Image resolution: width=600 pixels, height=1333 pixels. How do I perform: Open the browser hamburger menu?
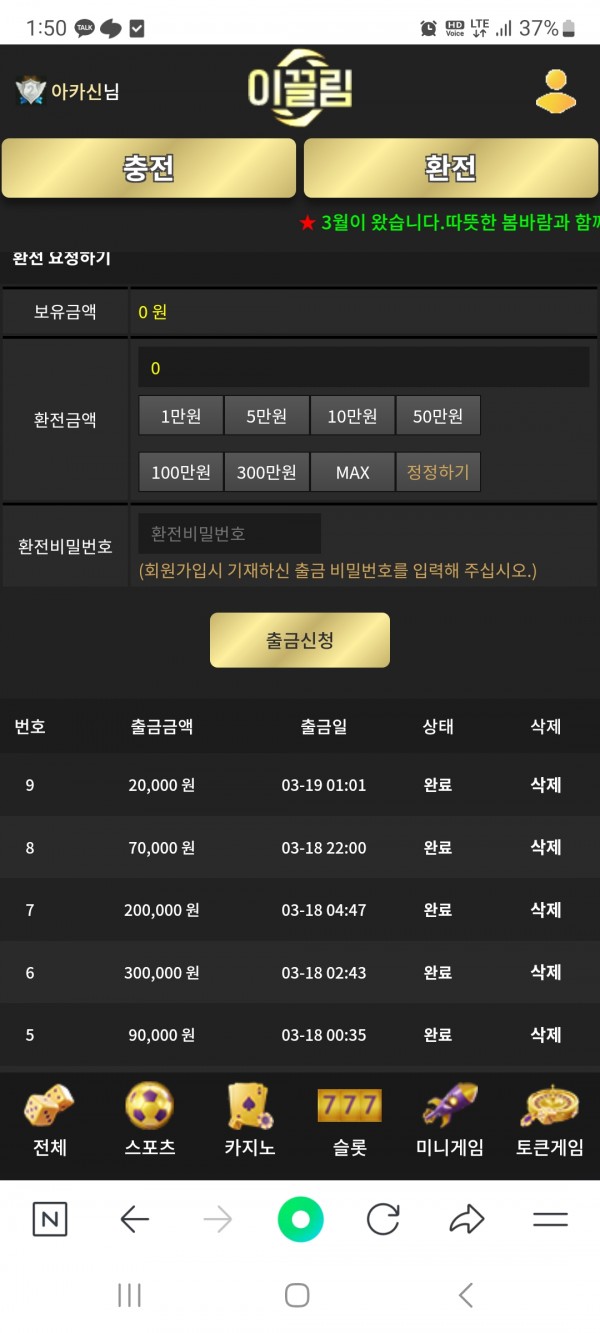tap(550, 1219)
